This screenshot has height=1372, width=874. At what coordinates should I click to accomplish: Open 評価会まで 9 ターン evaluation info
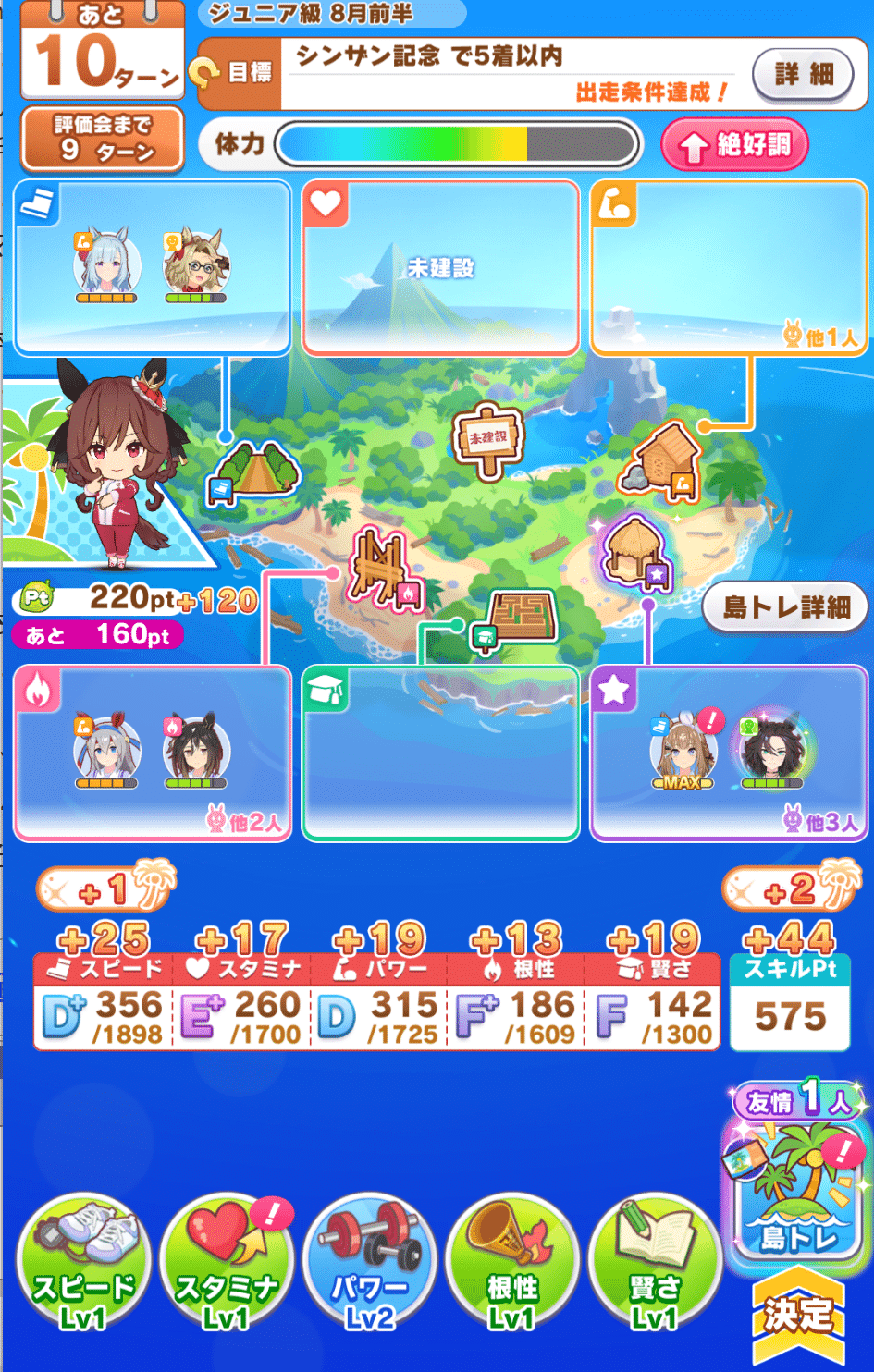[x=102, y=140]
